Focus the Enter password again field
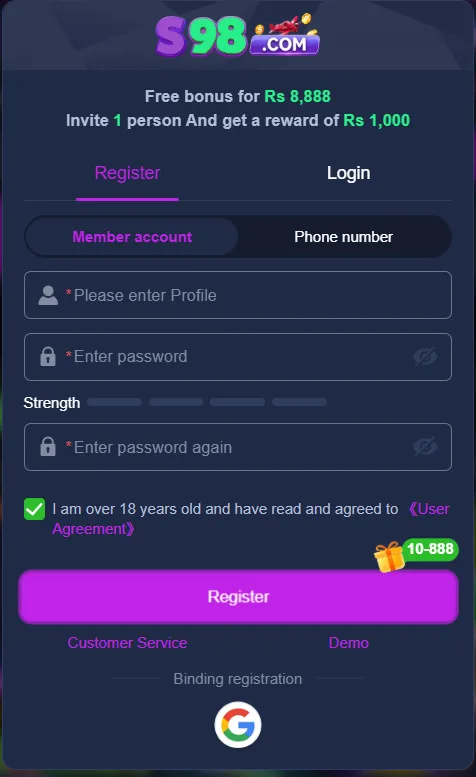The width and height of the screenshot is (476, 777). click(x=238, y=447)
